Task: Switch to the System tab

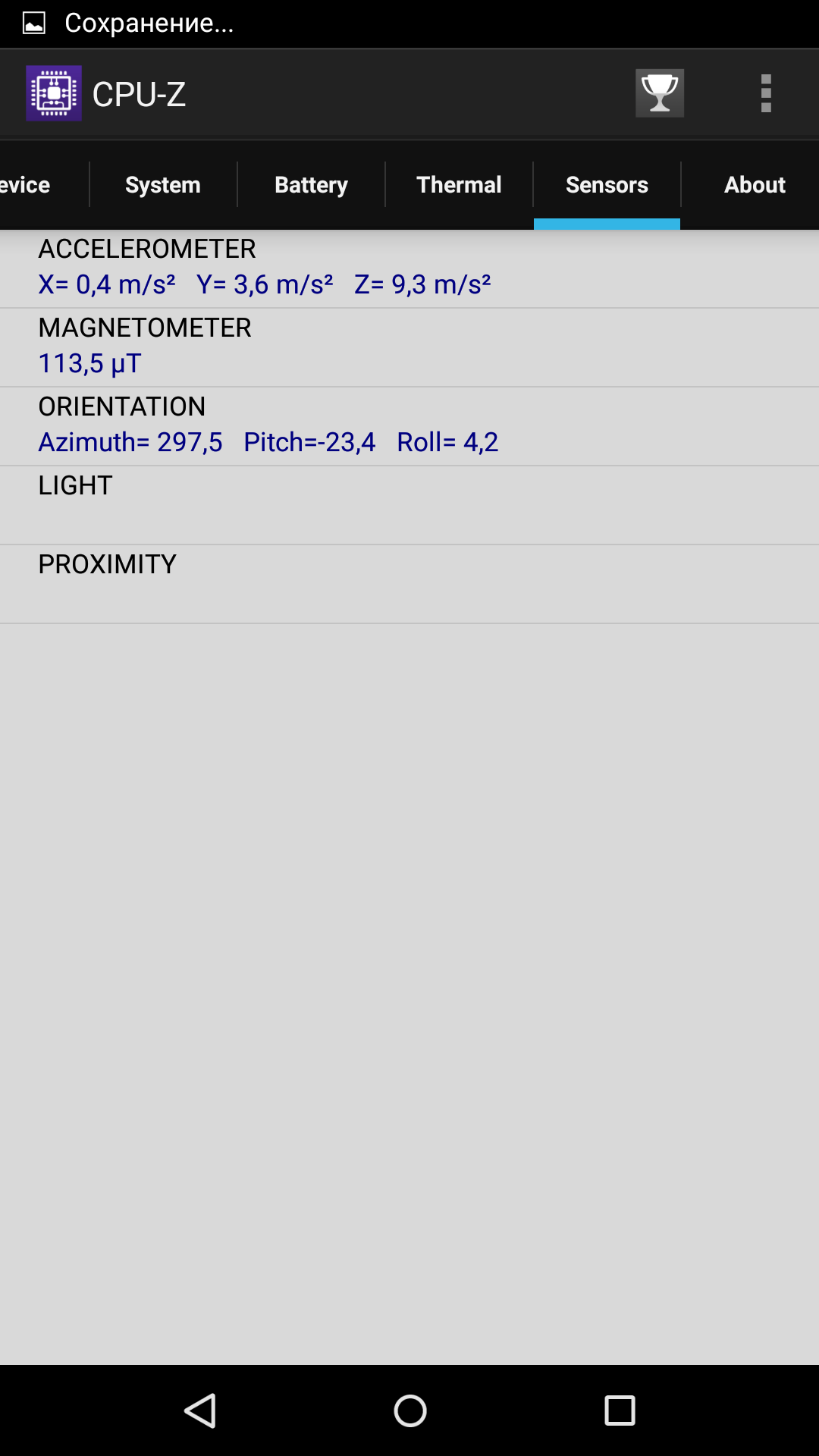Action: [163, 184]
